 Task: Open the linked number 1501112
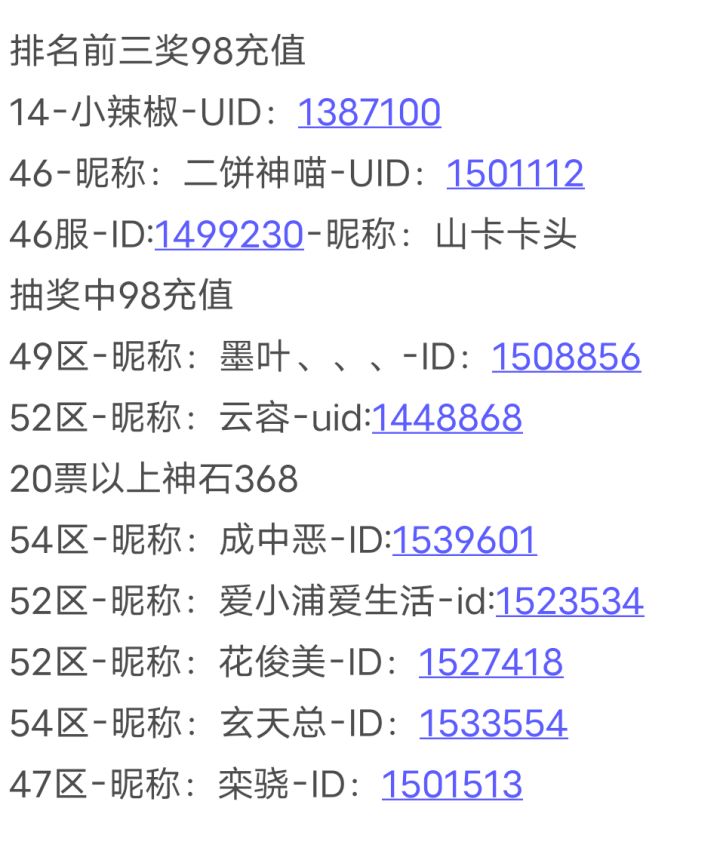tap(515, 174)
